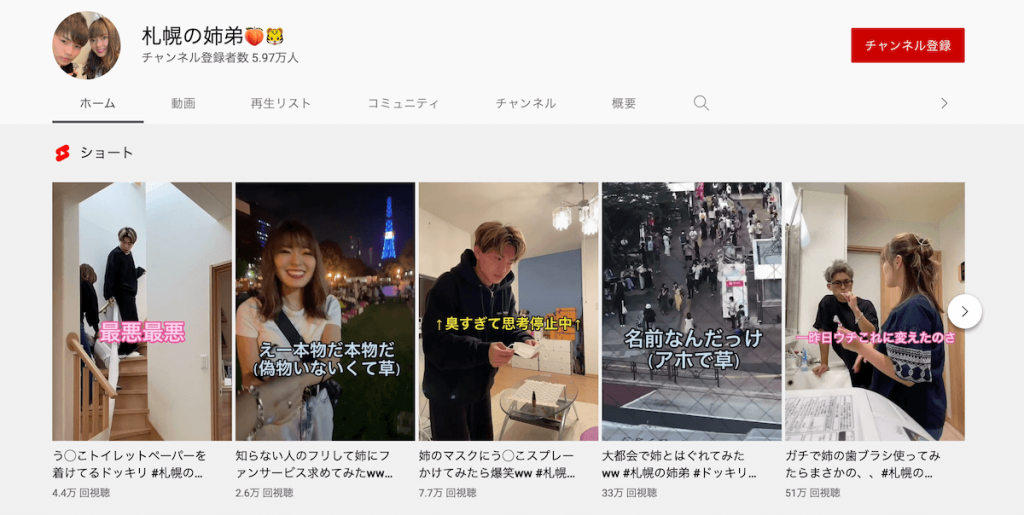Show next Shorts with the carousel arrow
1024x515 pixels.
pos(964,311)
